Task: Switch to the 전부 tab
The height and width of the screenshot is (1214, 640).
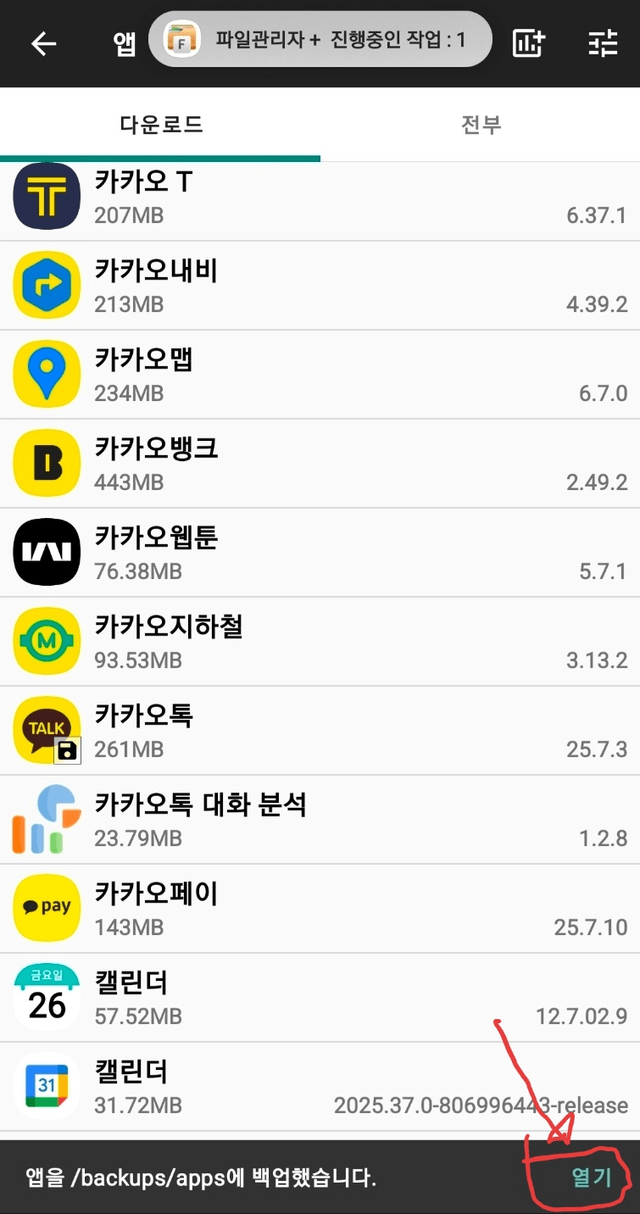Action: click(480, 125)
